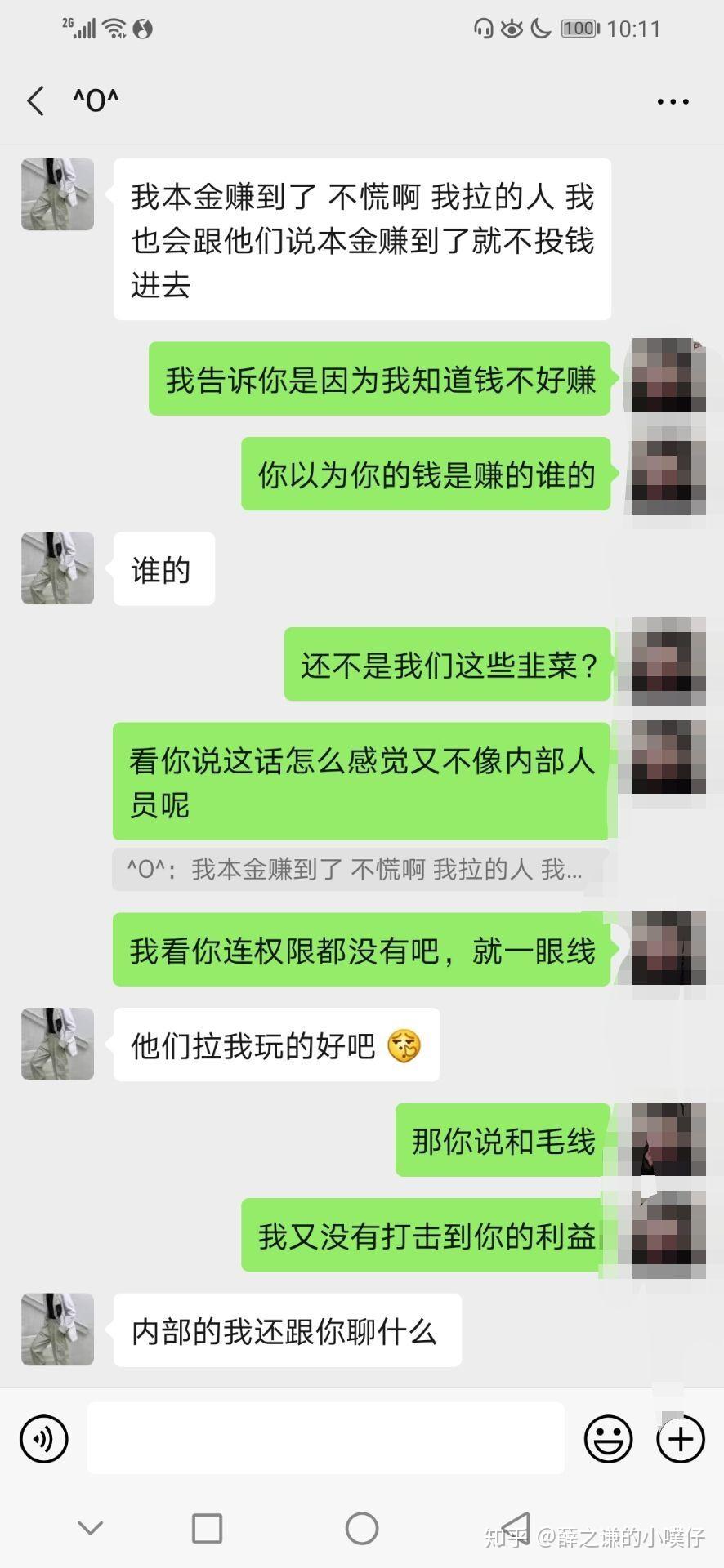
Task: Tap the system home circle button
Action: [x=361, y=1528]
